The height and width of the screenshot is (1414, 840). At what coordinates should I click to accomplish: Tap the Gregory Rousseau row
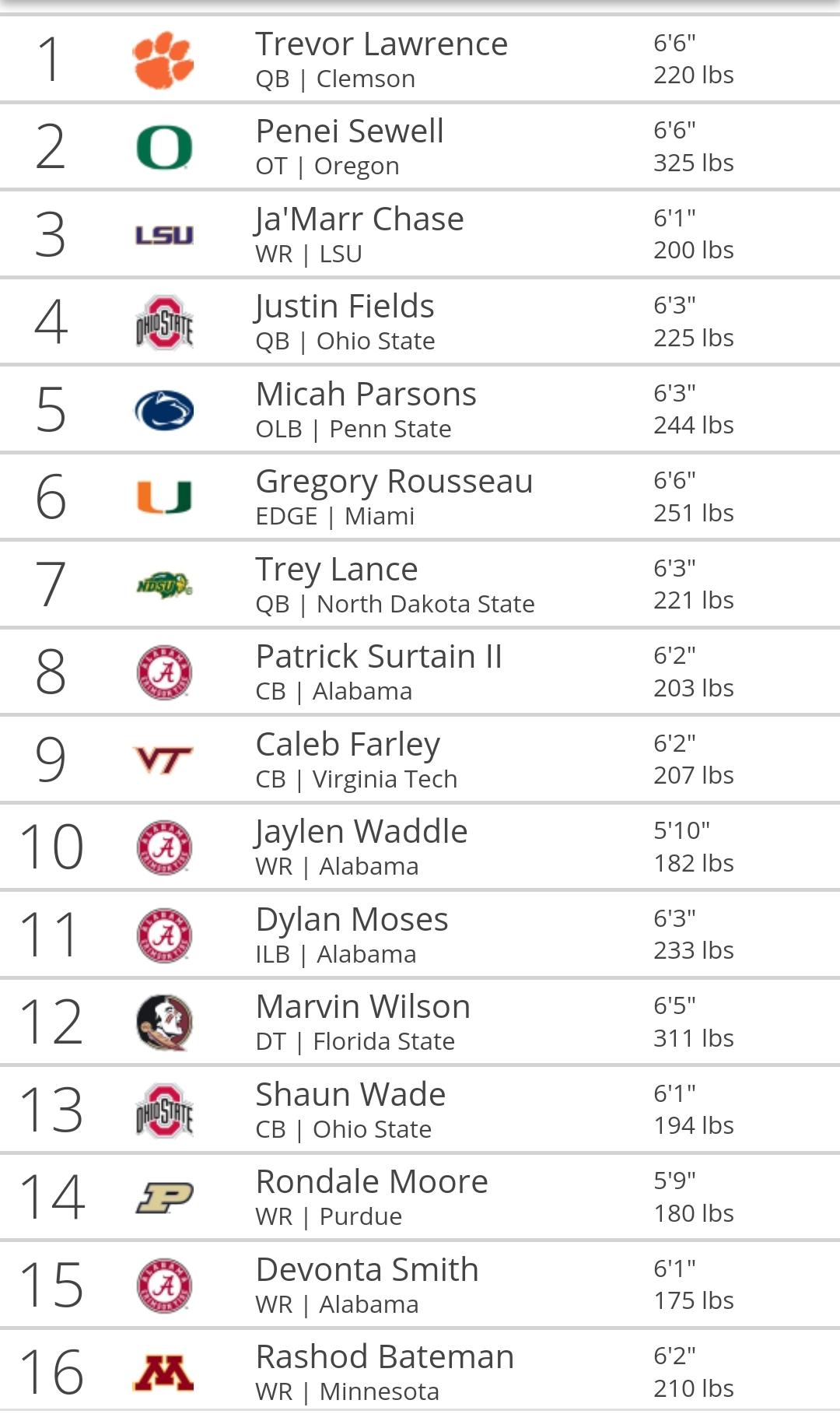pyautogui.click(x=420, y=496)
